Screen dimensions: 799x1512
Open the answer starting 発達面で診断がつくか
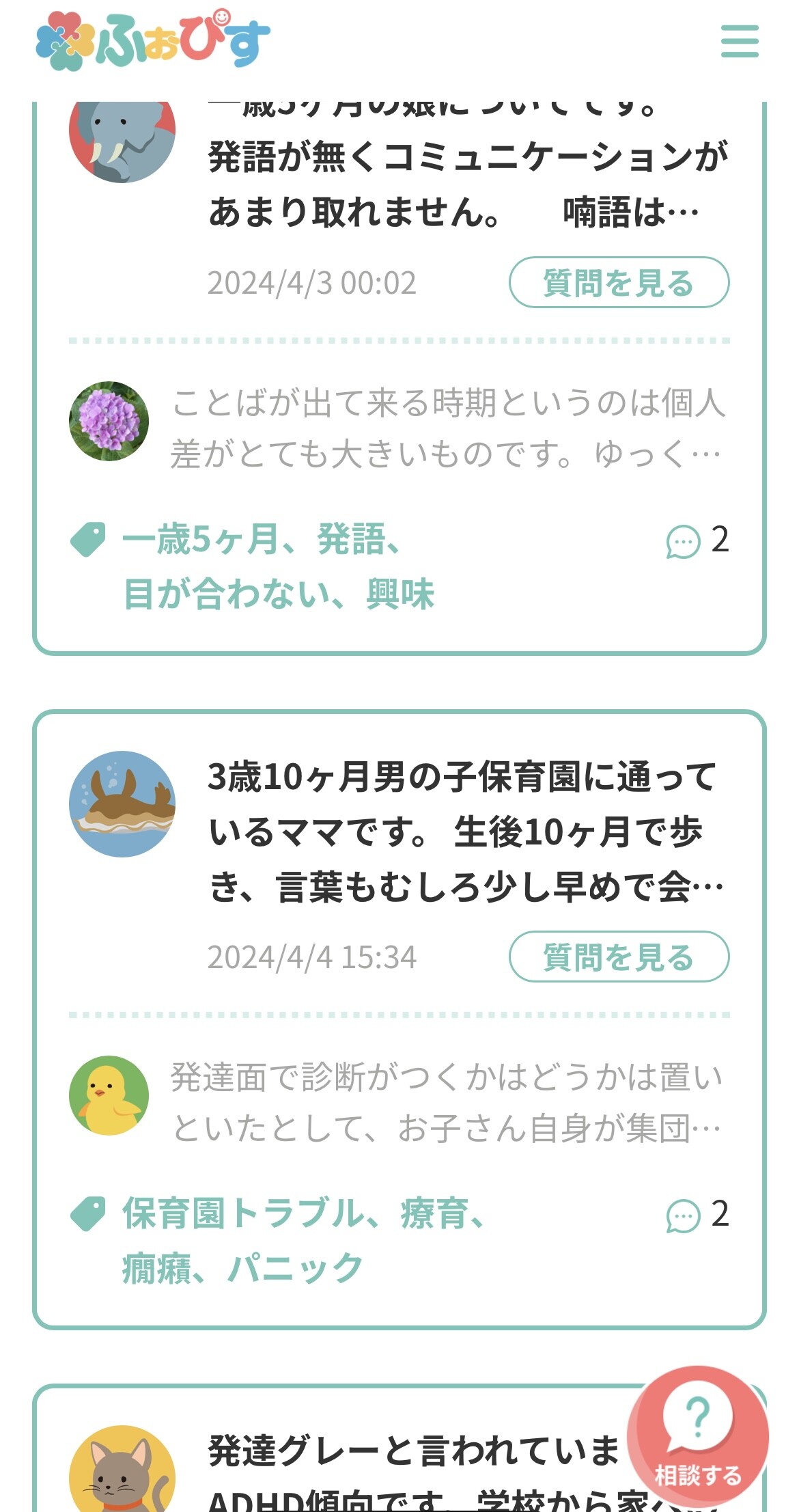tap(447, 1102)
